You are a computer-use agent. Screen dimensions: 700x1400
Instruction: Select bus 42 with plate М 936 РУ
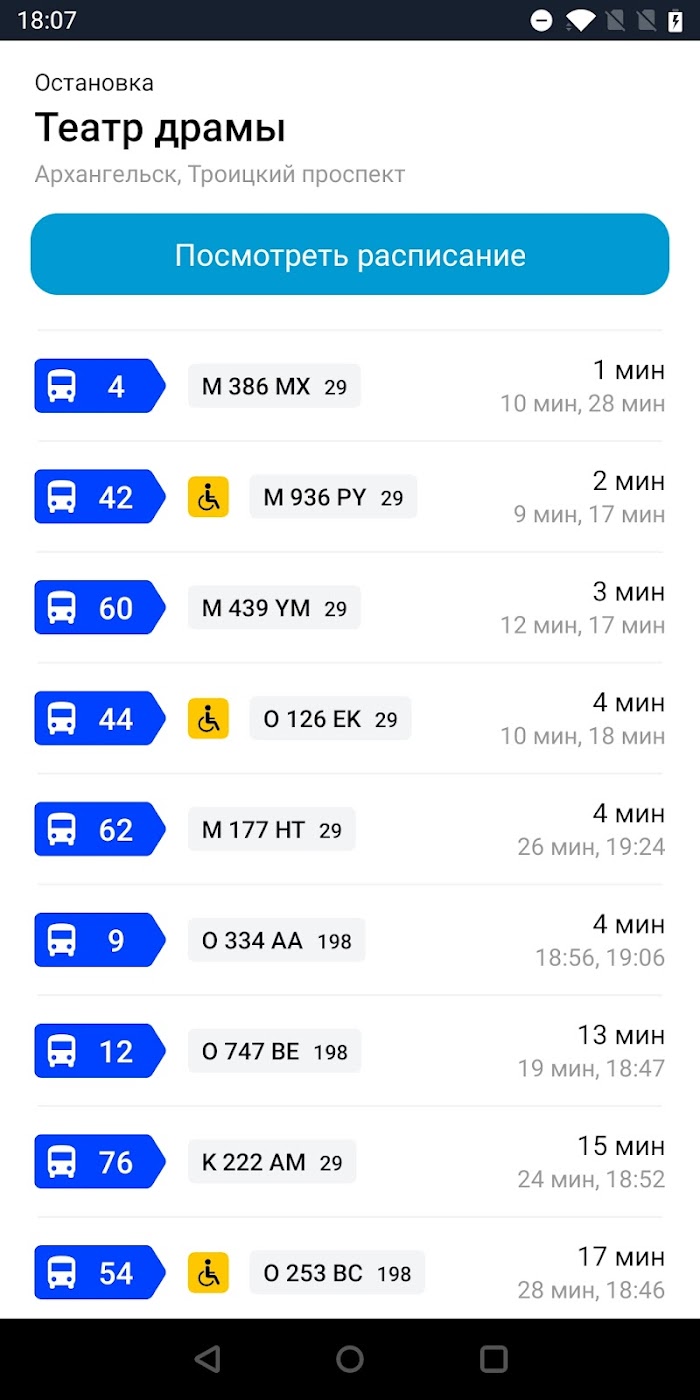coord(350,497)
